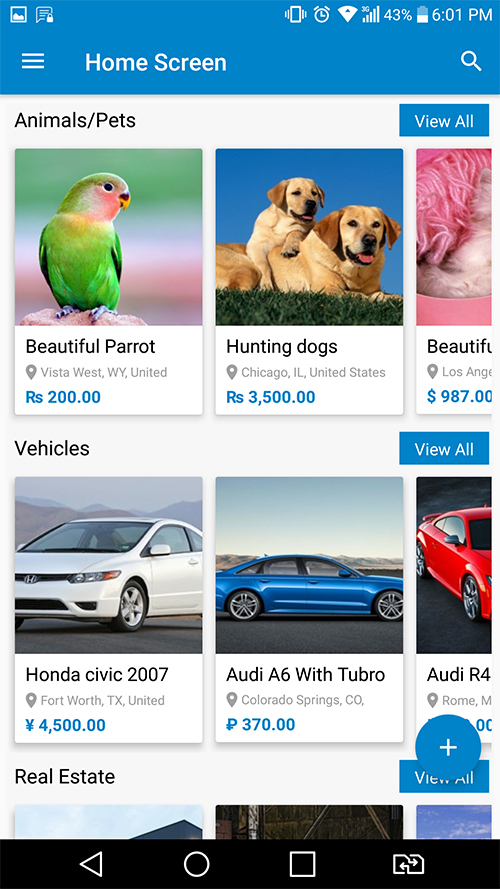Go to the system home screen
This screenshot has height=889, width=500.
(197, 864)
